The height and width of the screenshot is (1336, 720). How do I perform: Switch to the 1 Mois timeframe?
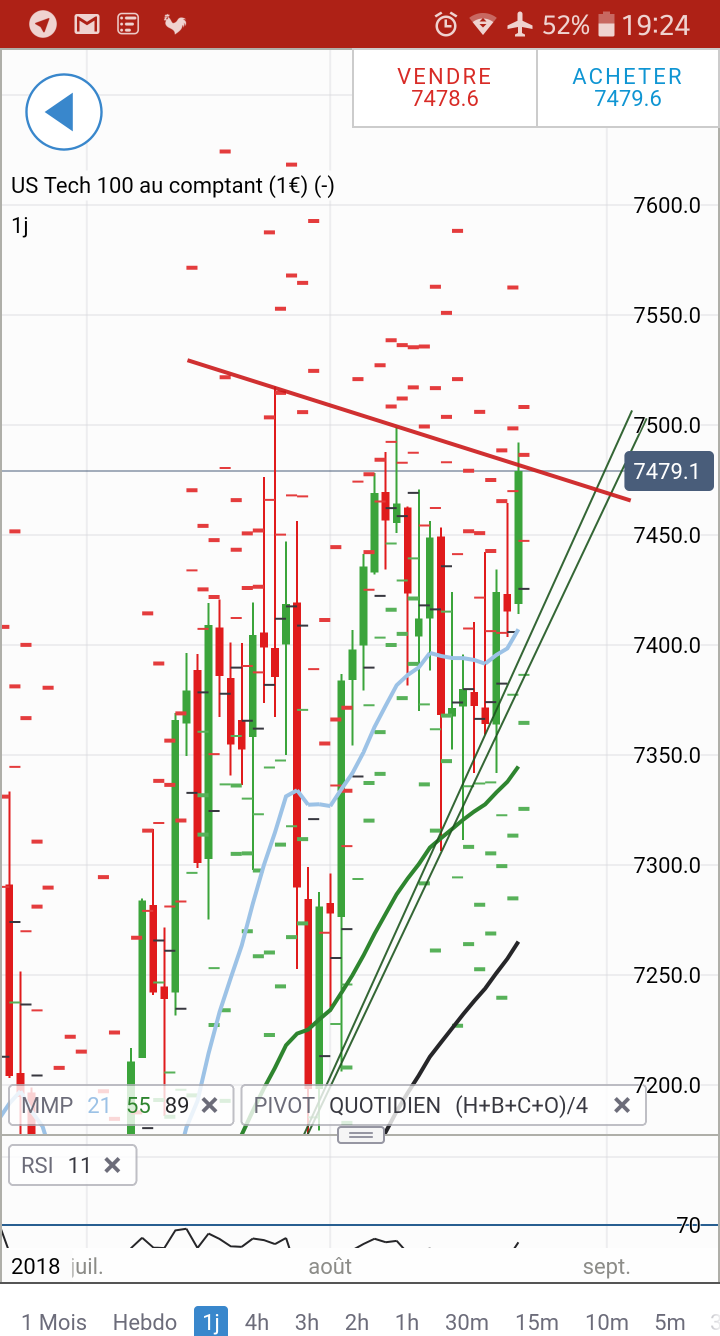(54, 1322)
